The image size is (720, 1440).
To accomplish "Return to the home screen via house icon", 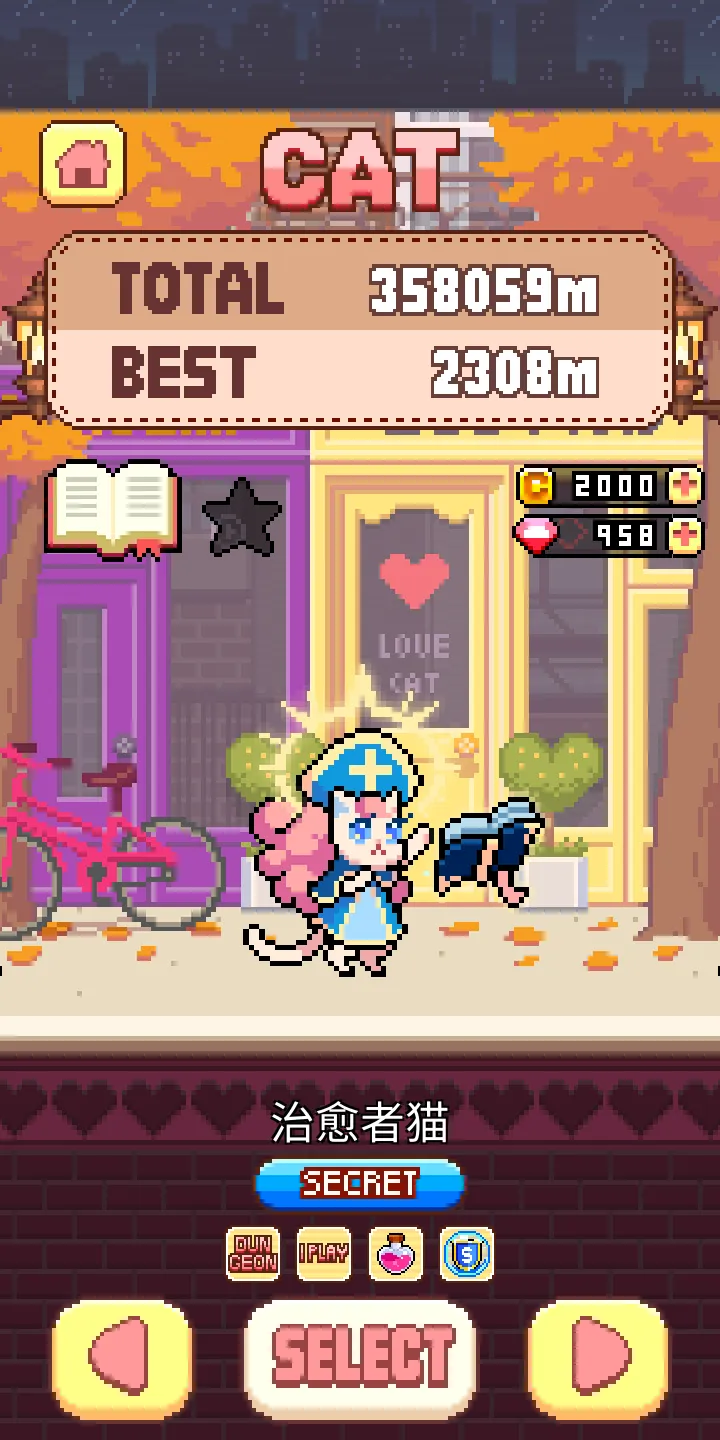I will click(83, 164).
